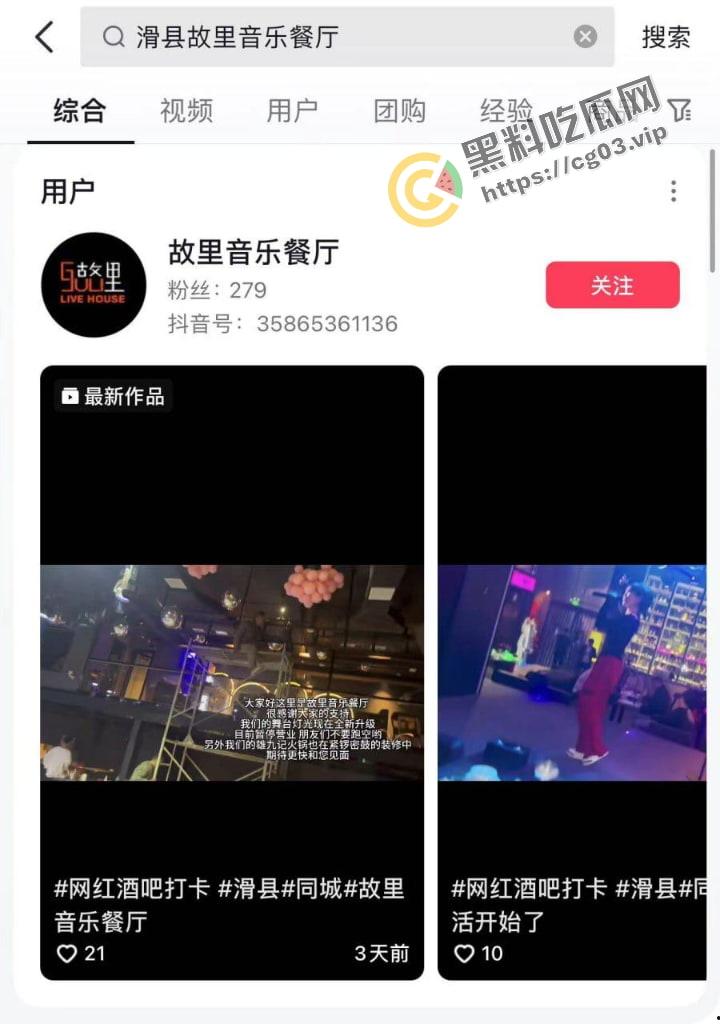Clear the search text with the X icon
The width and height of the screenshot is (720, 1024).
tap(585, 36)
